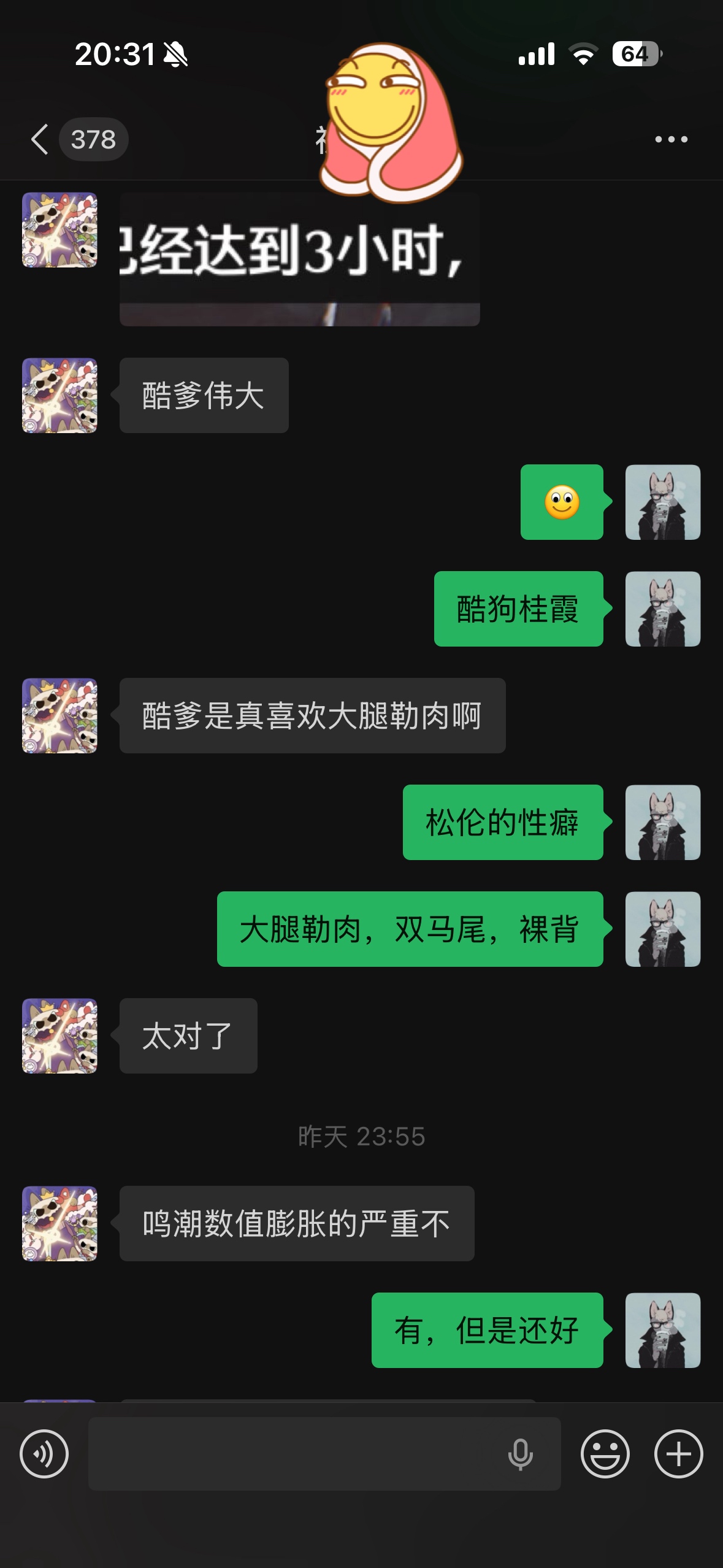723x1568 pixels.
Task: Tap the sender avatar beside 酷爹伟大
Action: 59,396
